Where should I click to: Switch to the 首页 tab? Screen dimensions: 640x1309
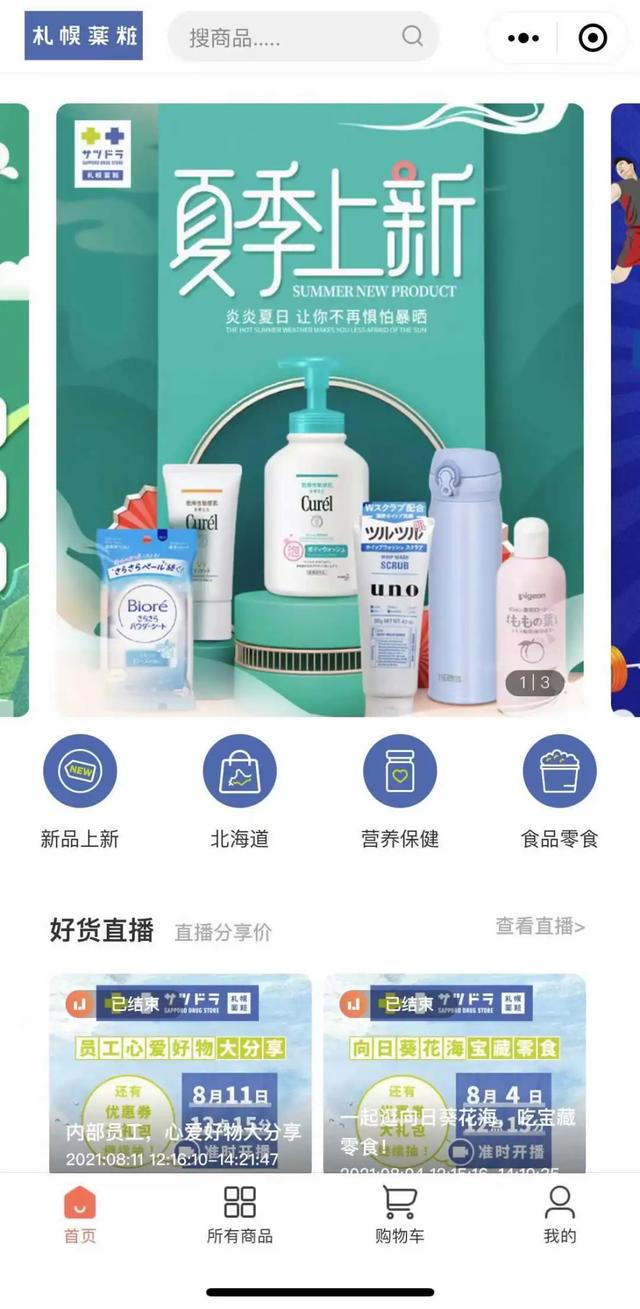pyautogui.click(x=80, y=1215)
